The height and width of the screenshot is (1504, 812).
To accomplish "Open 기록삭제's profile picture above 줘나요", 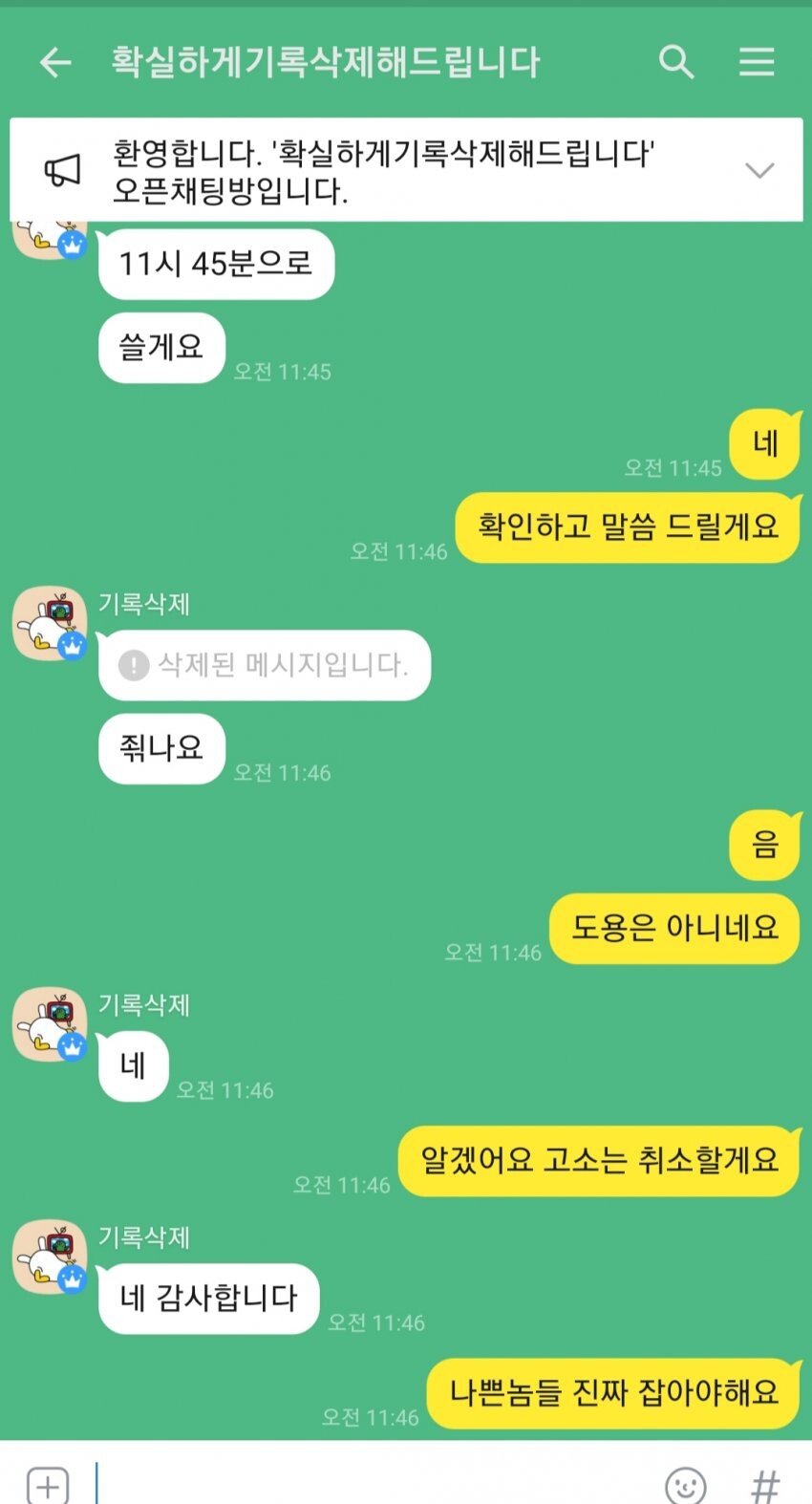I will 50,623.
